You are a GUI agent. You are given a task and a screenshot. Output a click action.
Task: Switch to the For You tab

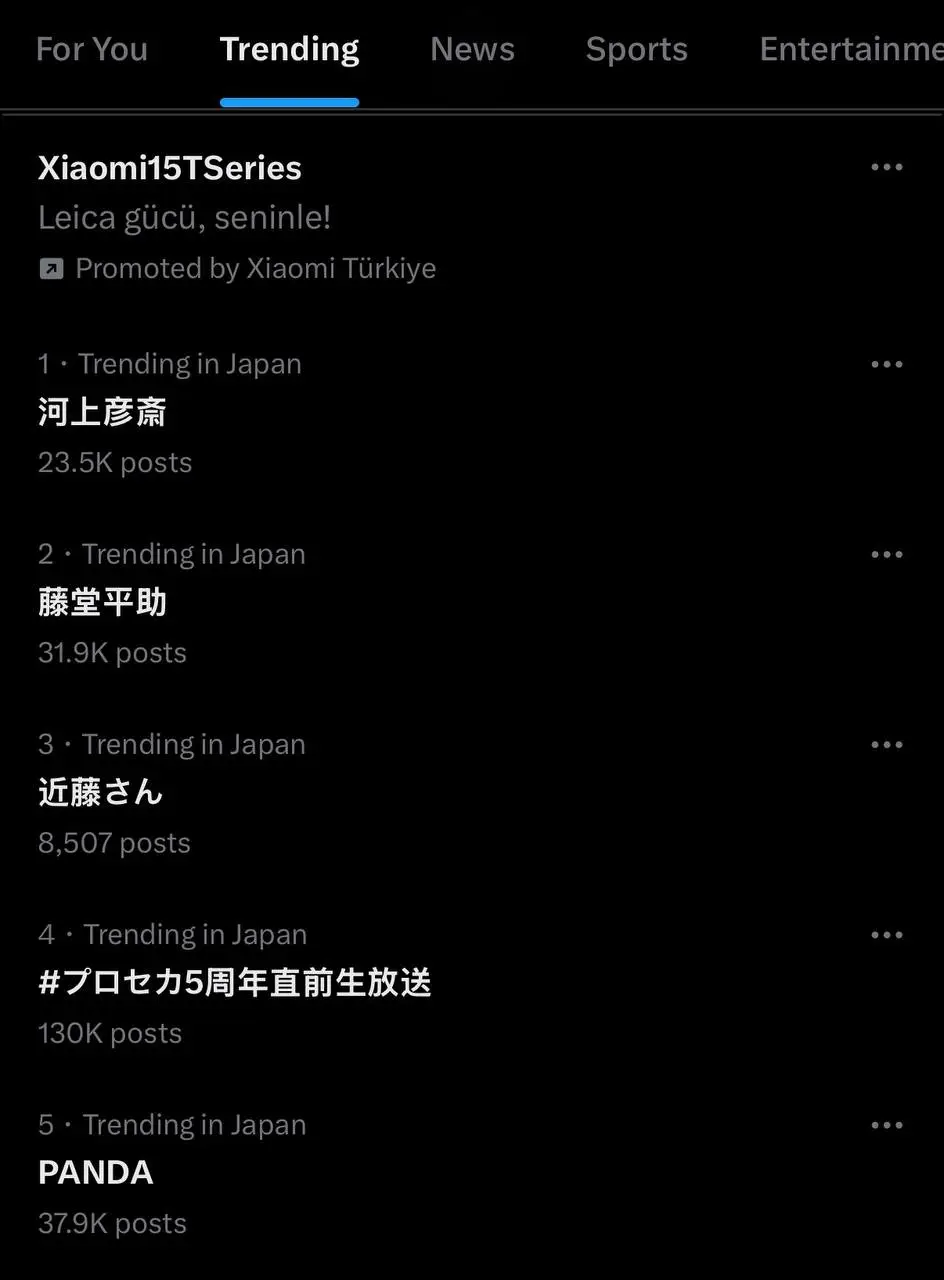tap(91, 49)
